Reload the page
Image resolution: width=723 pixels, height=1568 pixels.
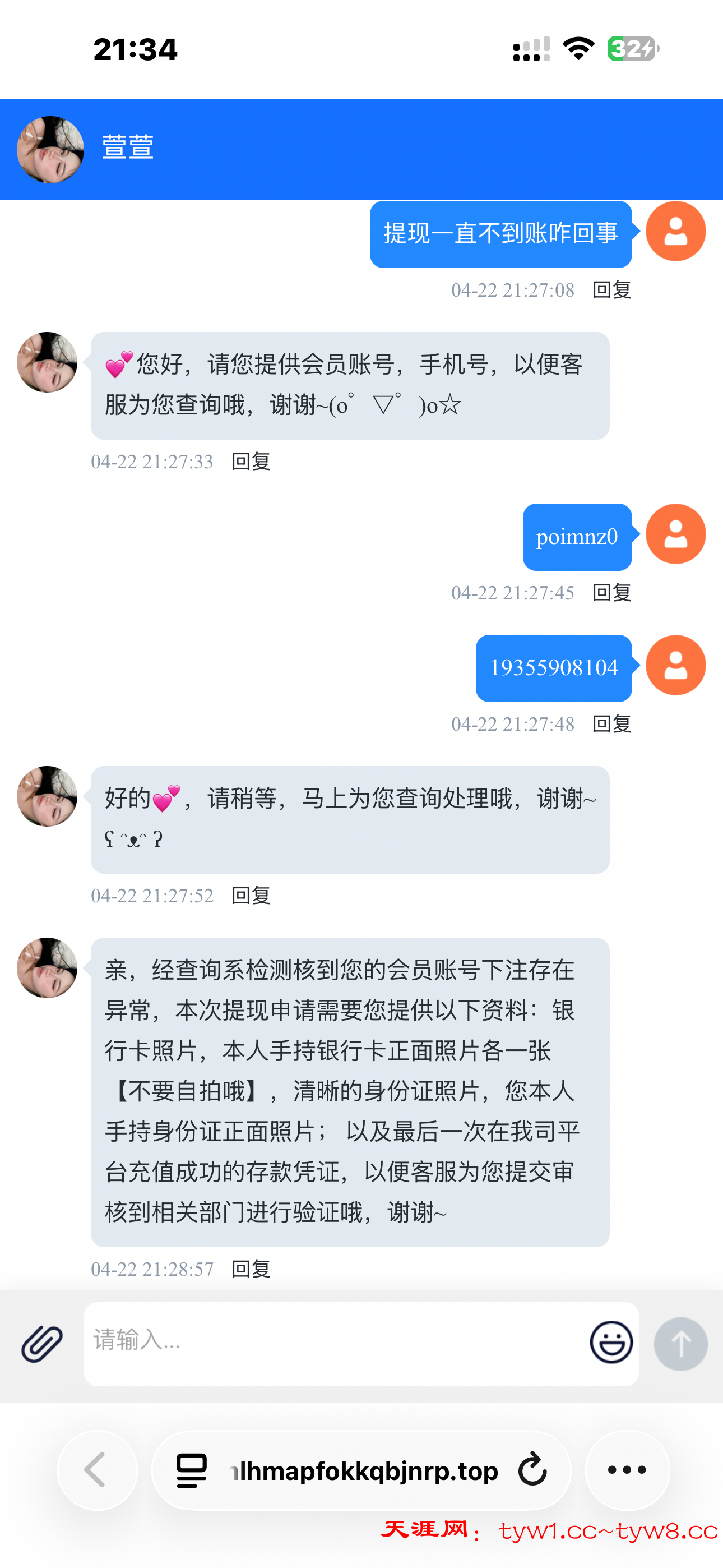coord(532,1470)
